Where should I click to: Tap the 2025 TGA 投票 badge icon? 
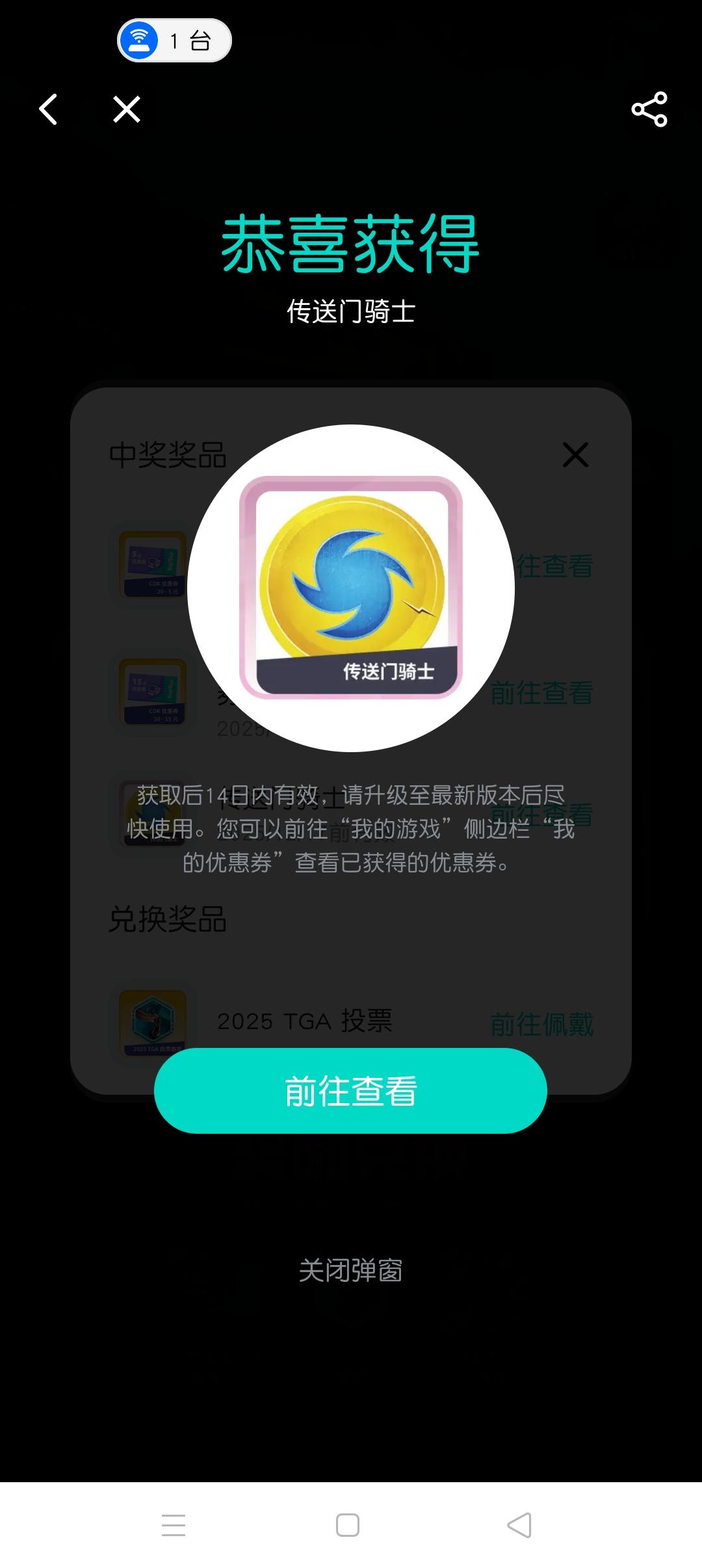point(151,1022)
